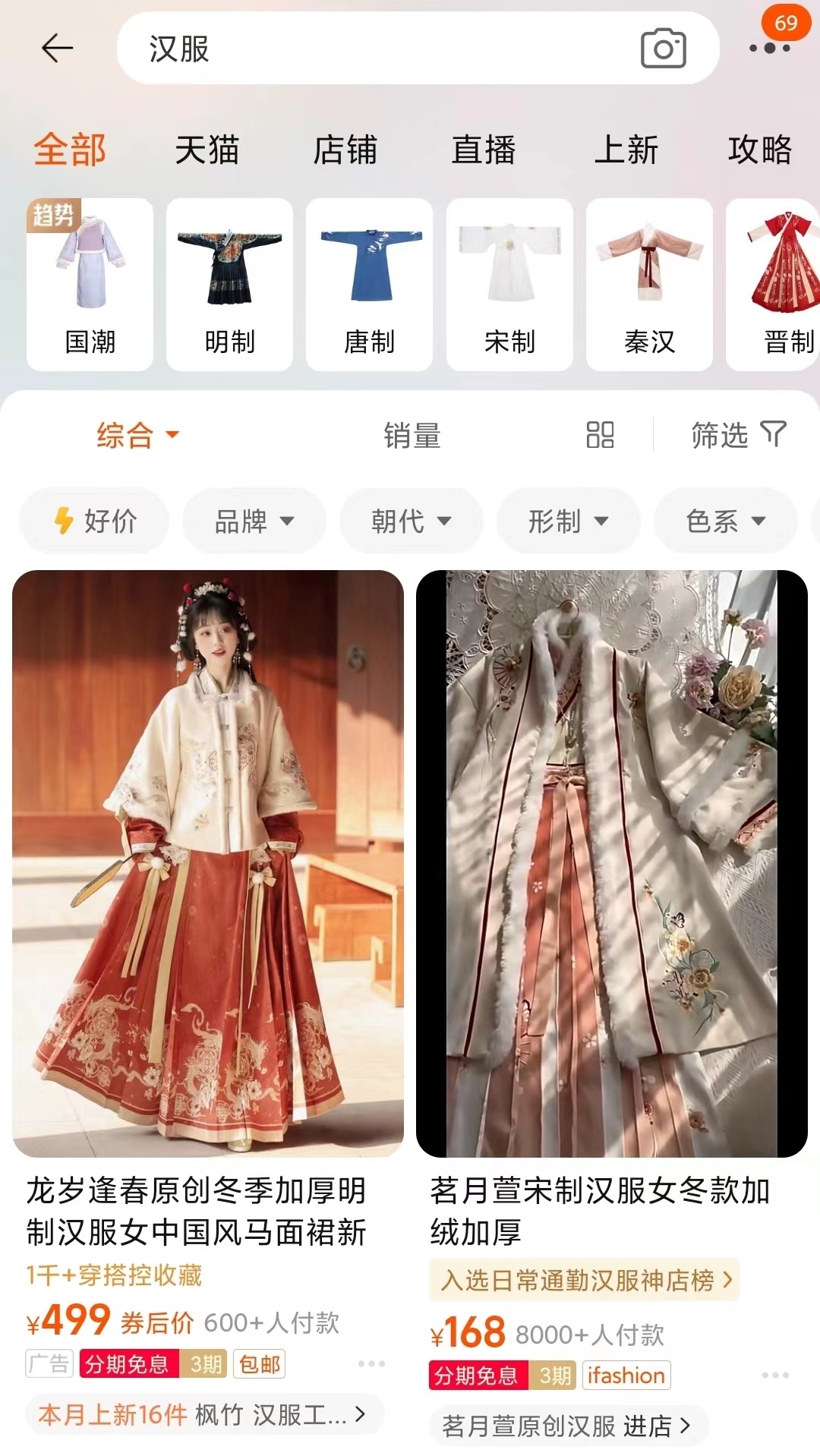Go back using the arrow icon
Image resolution: width=820 pixels, height=1456 pixels.
point(57,49)
